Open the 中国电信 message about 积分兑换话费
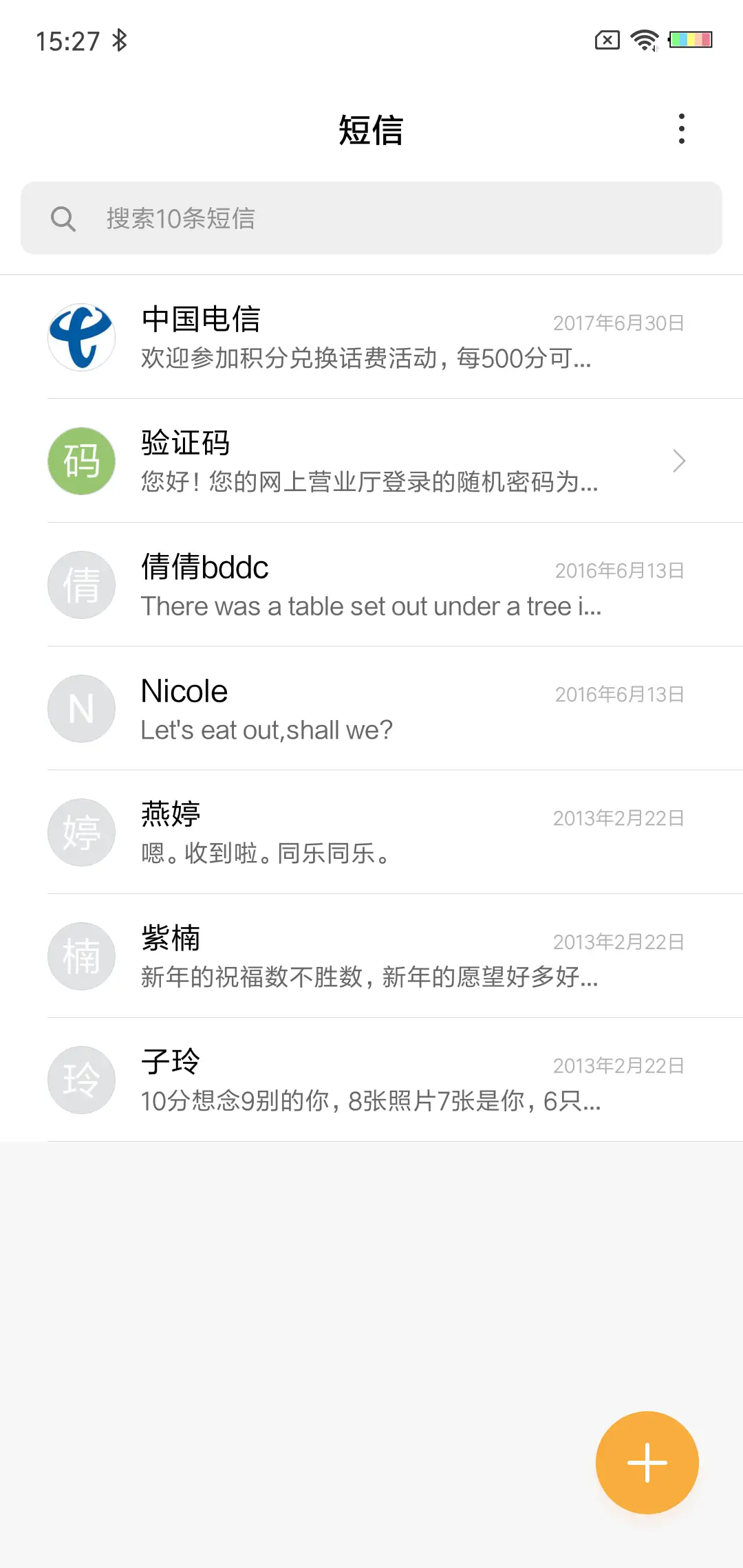743x1568 pixels. coord(365,358)
